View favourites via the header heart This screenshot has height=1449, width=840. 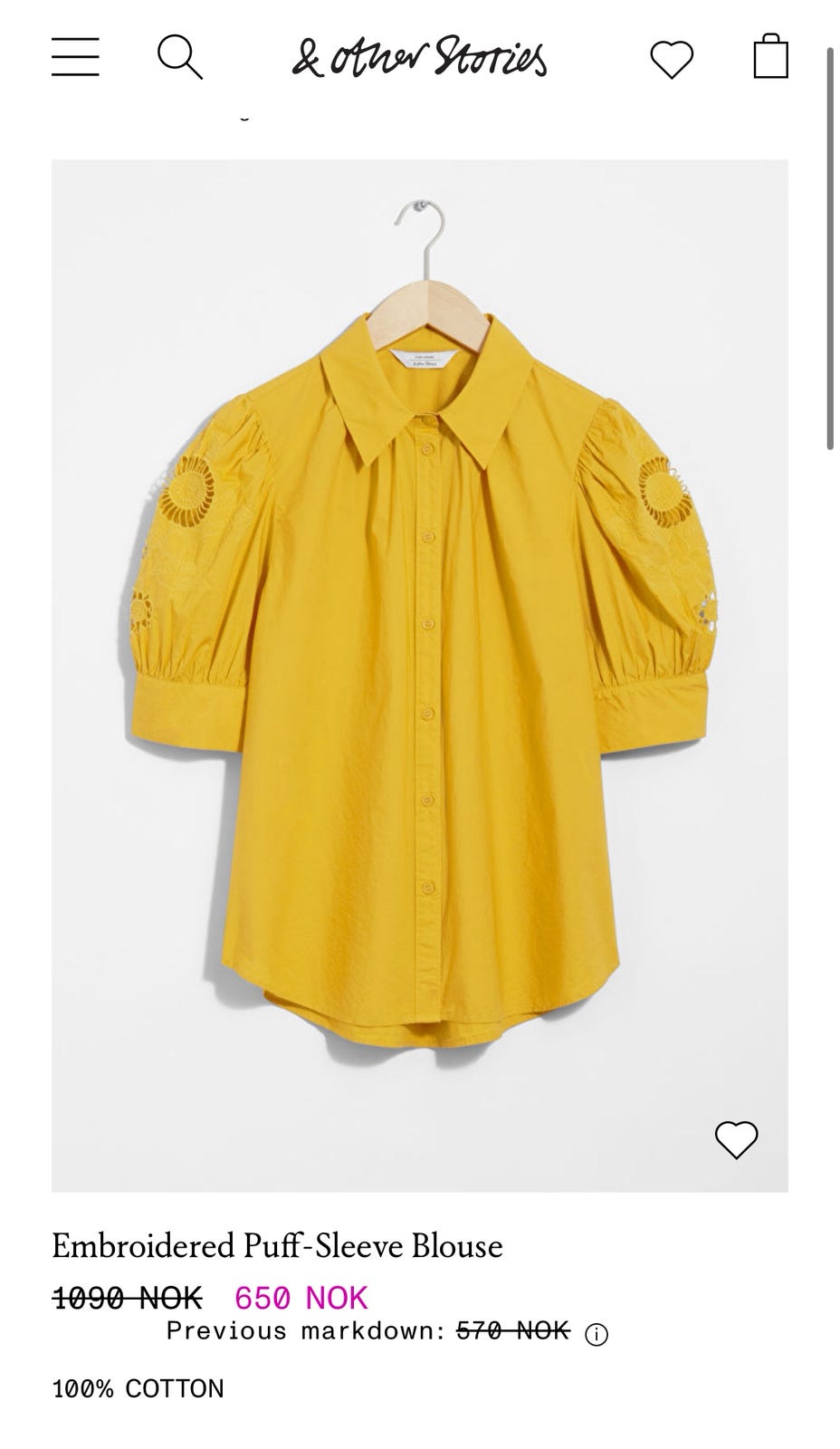(672, 60)
